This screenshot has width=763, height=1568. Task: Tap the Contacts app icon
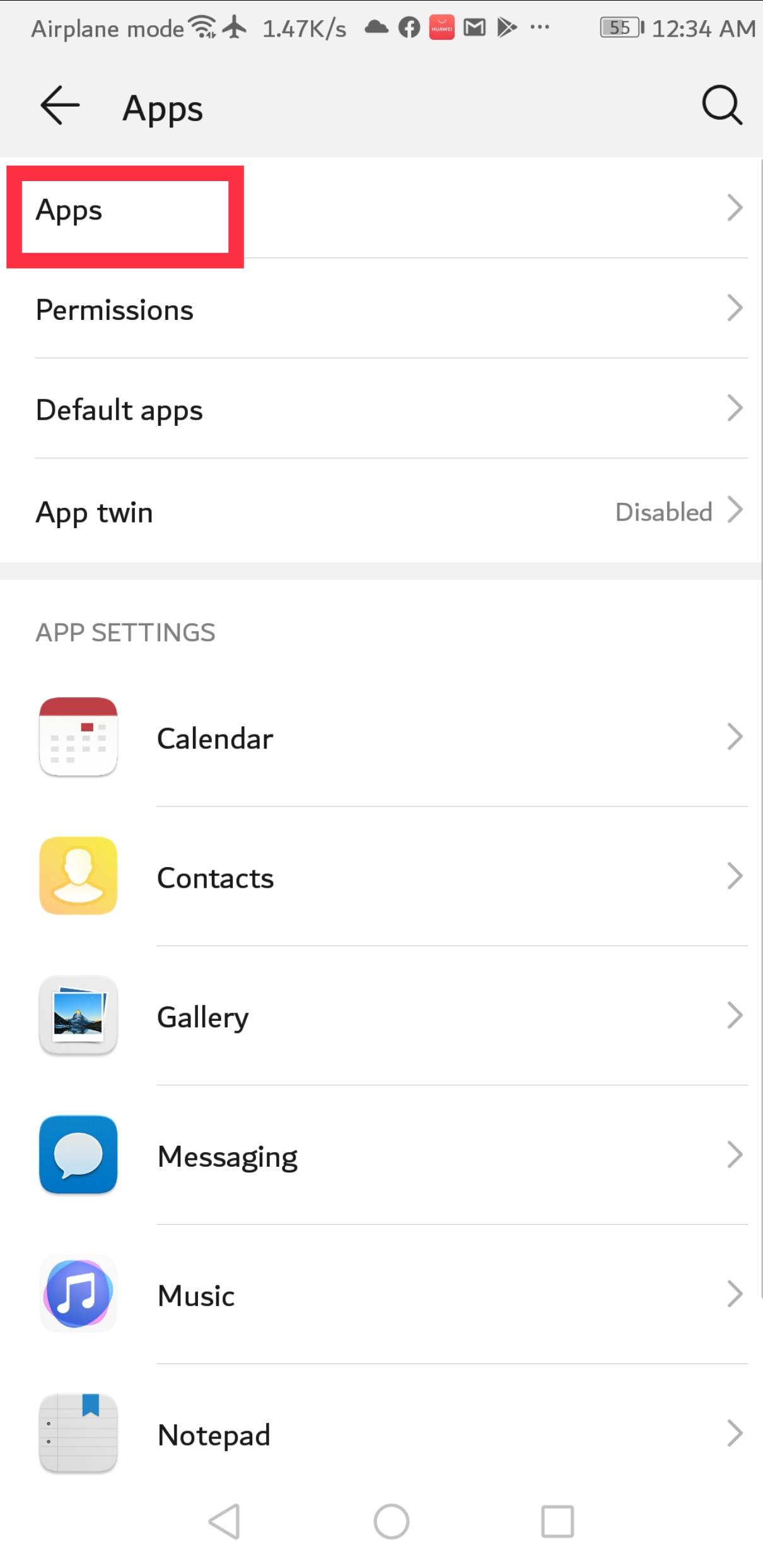[78, 876]
